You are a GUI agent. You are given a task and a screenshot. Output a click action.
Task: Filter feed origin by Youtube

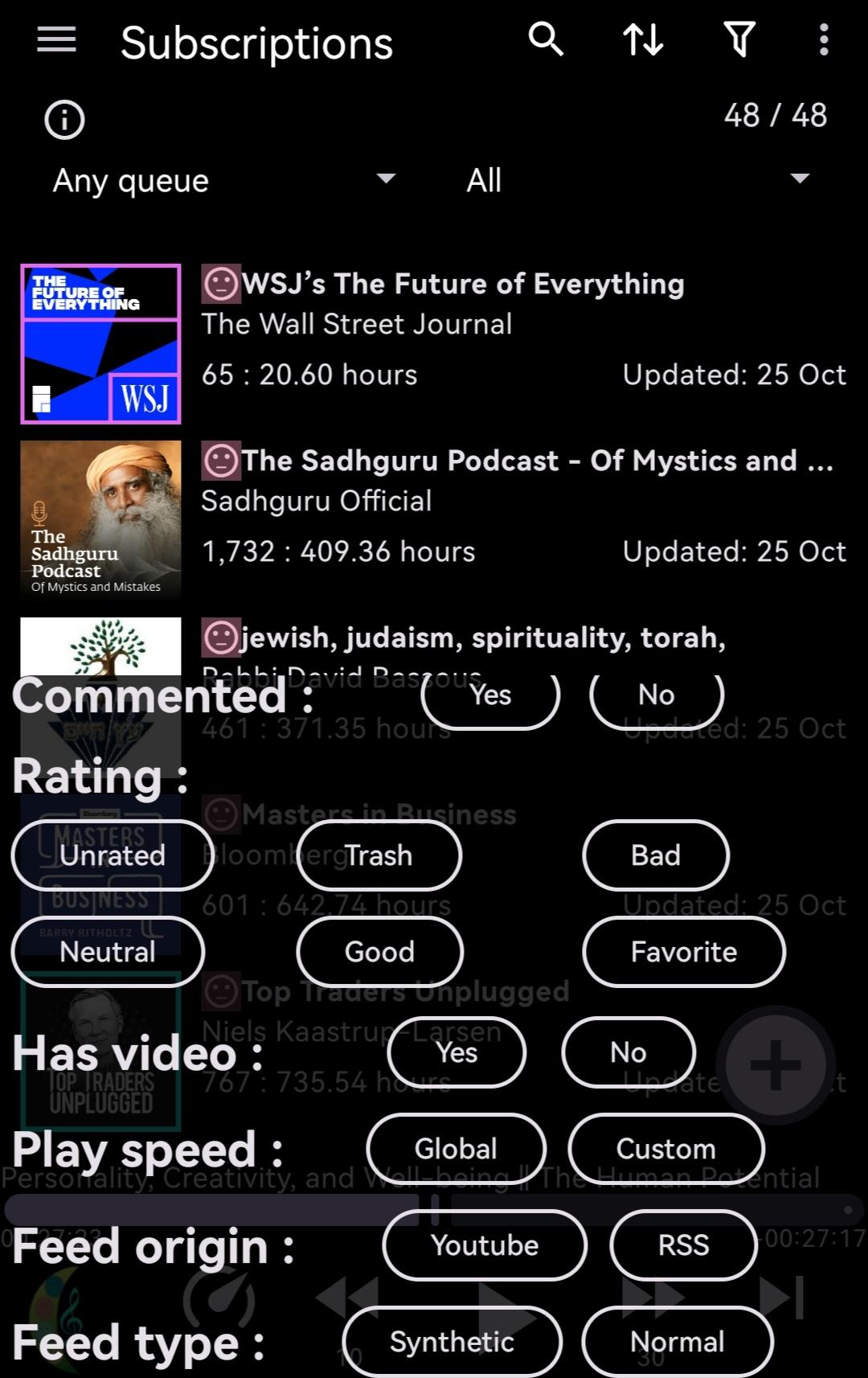485,1245
